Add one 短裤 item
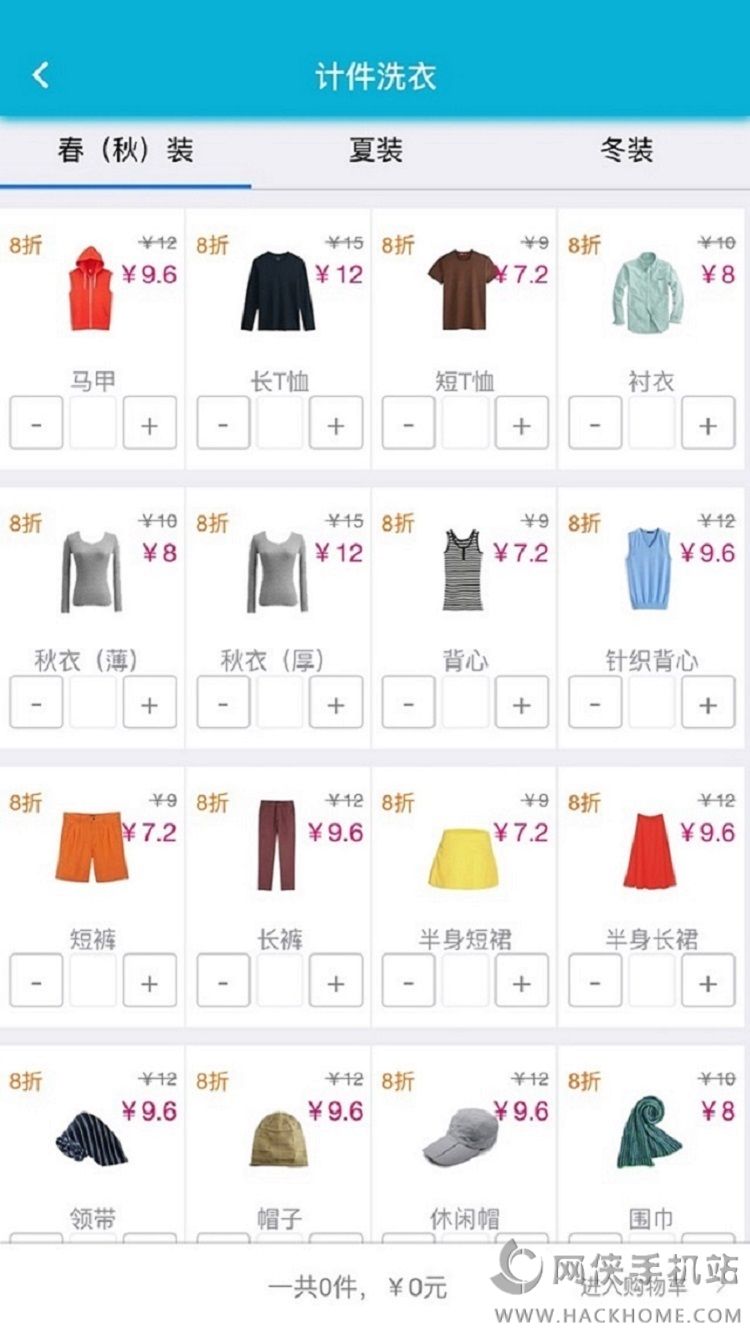Viewport: 750px width, 1334px height. [x=149, y=981]
